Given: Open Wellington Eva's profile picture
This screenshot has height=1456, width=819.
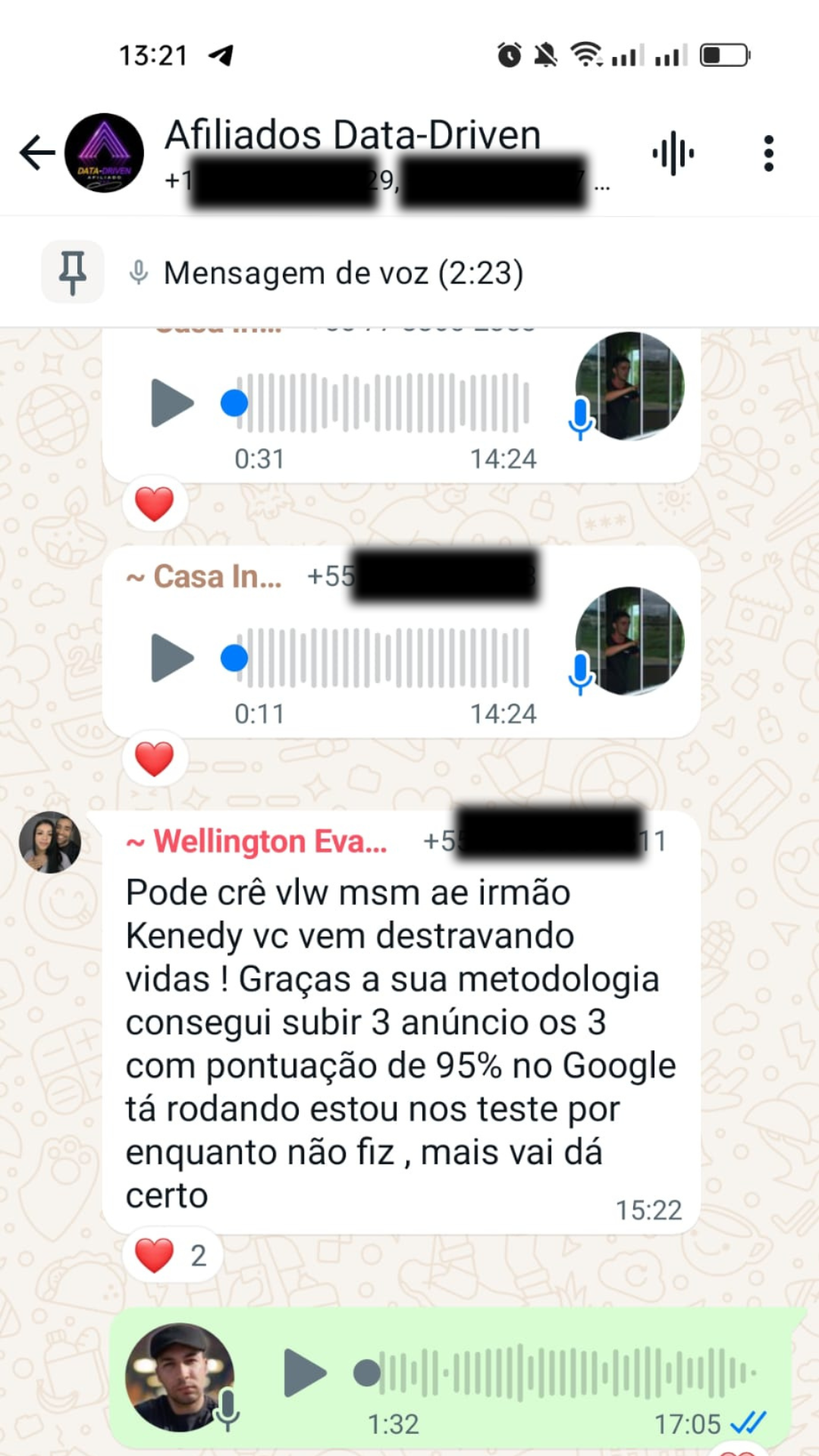Looking at the screenshot, I should (x=50, y=843).
